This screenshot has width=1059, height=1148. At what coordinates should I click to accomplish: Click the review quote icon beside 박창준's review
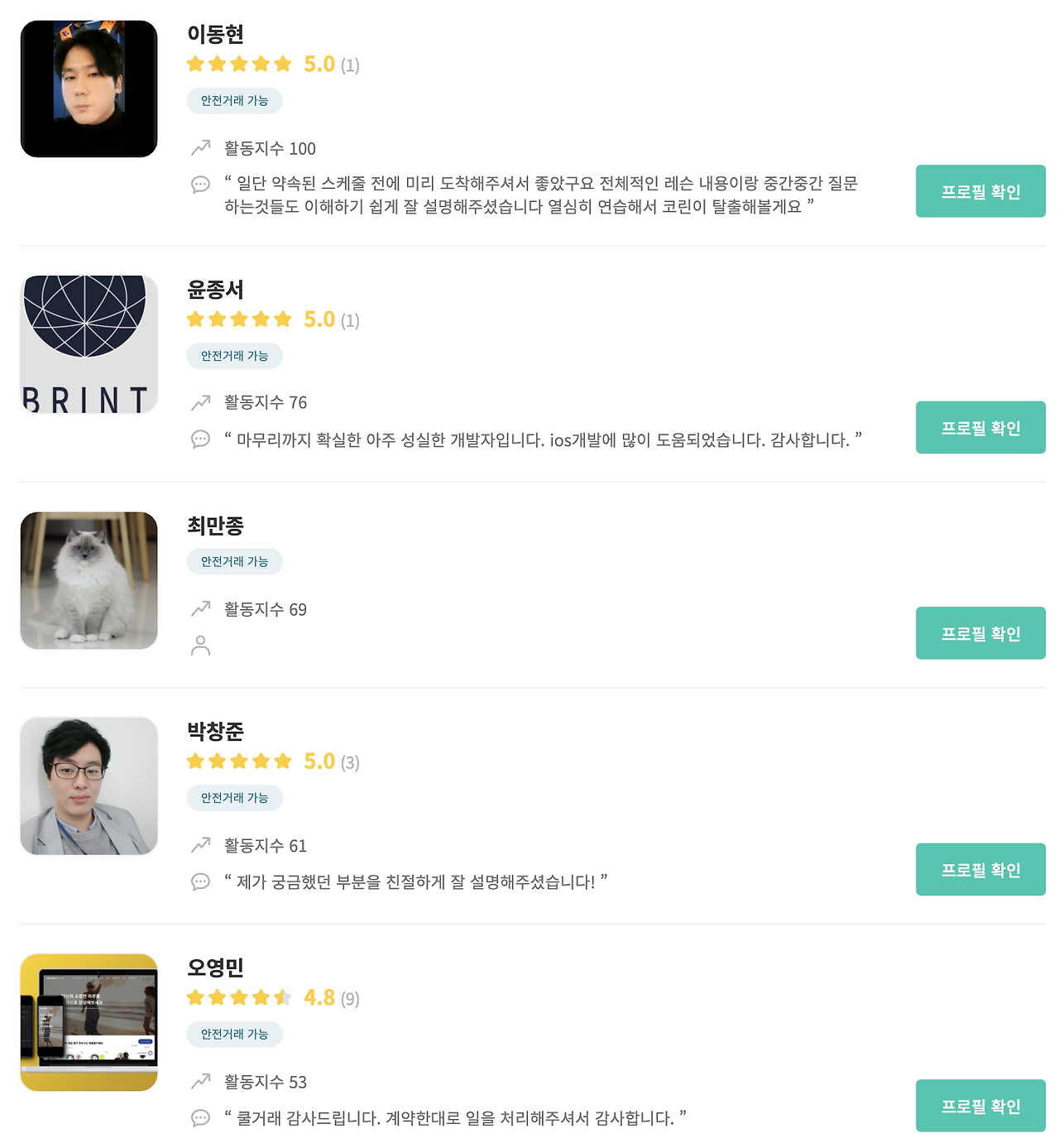click(199, 882)
